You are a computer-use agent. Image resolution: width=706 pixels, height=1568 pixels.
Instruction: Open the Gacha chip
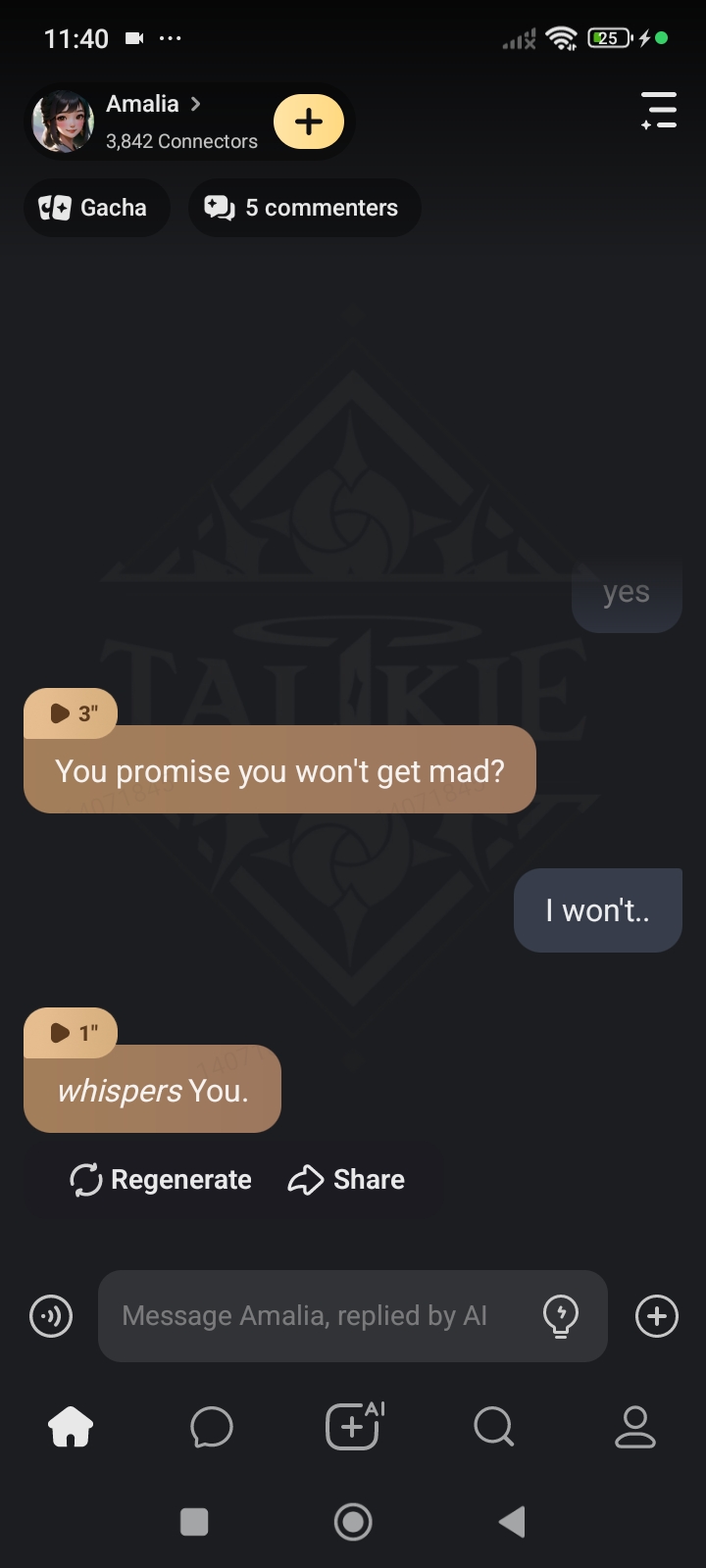tap(95, 208)
